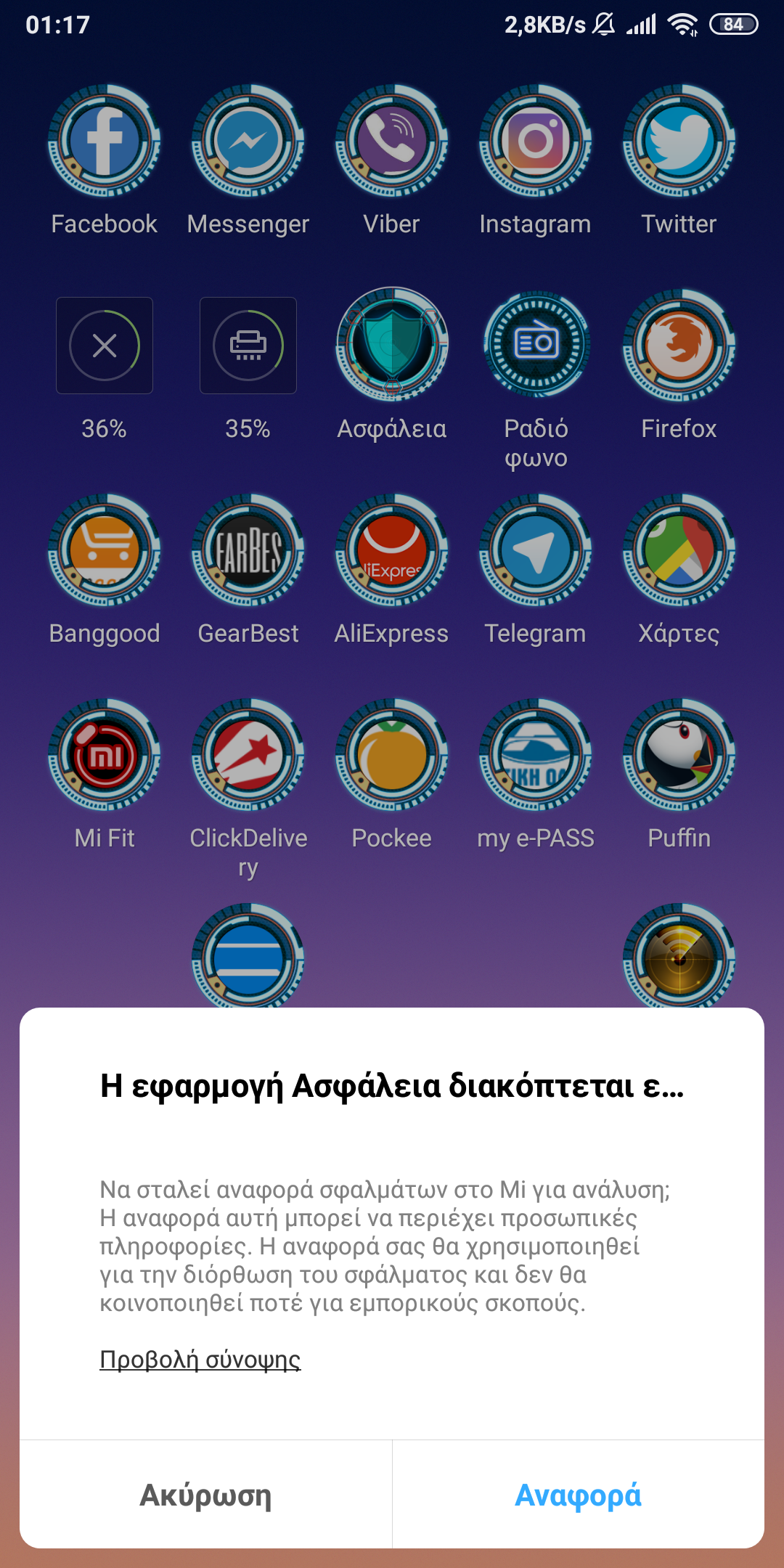
Task: Tap Ακύρωση to cancel the report
Action: coord(205,1495)
